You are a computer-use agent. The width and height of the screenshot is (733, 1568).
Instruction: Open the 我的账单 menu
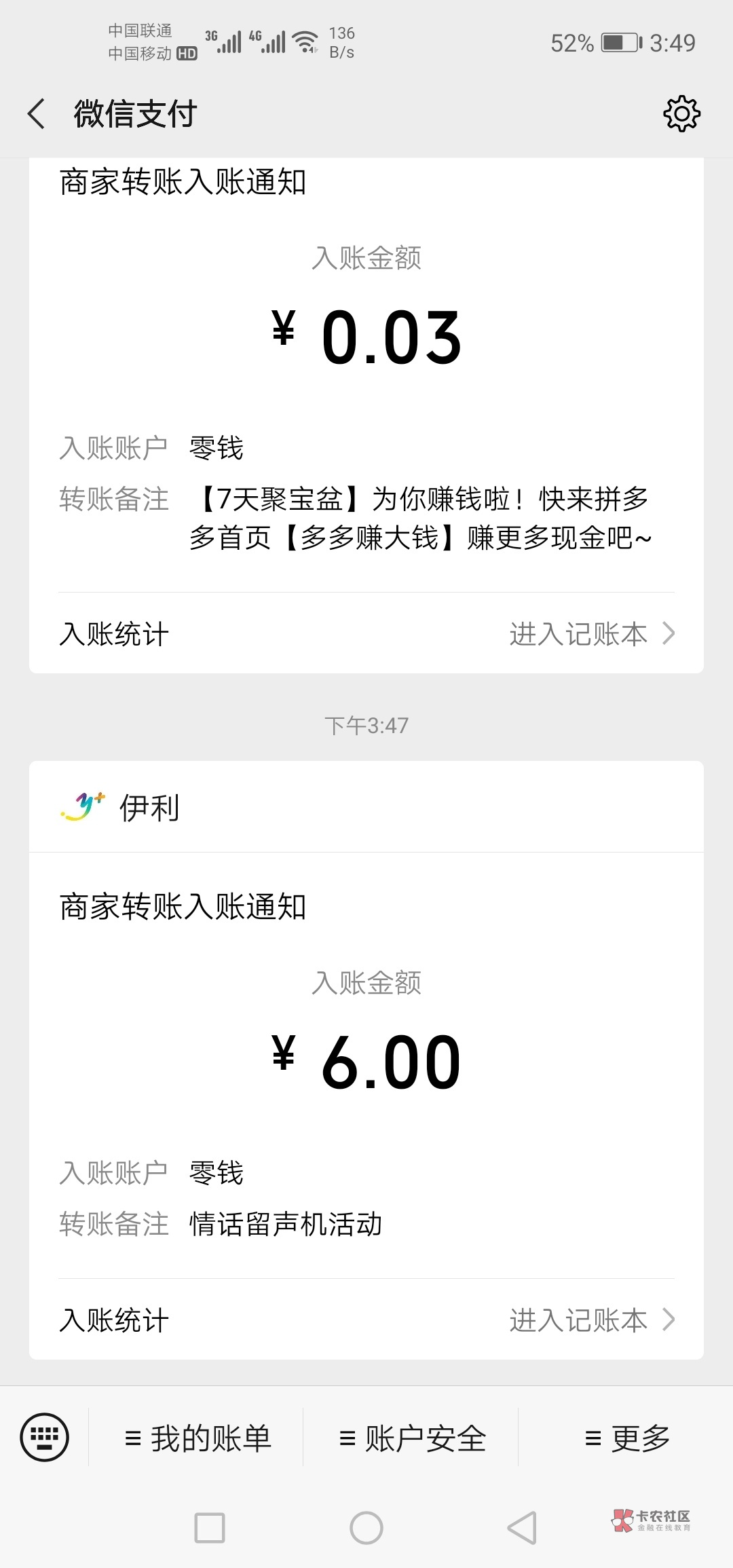[x=197, y=1438]
